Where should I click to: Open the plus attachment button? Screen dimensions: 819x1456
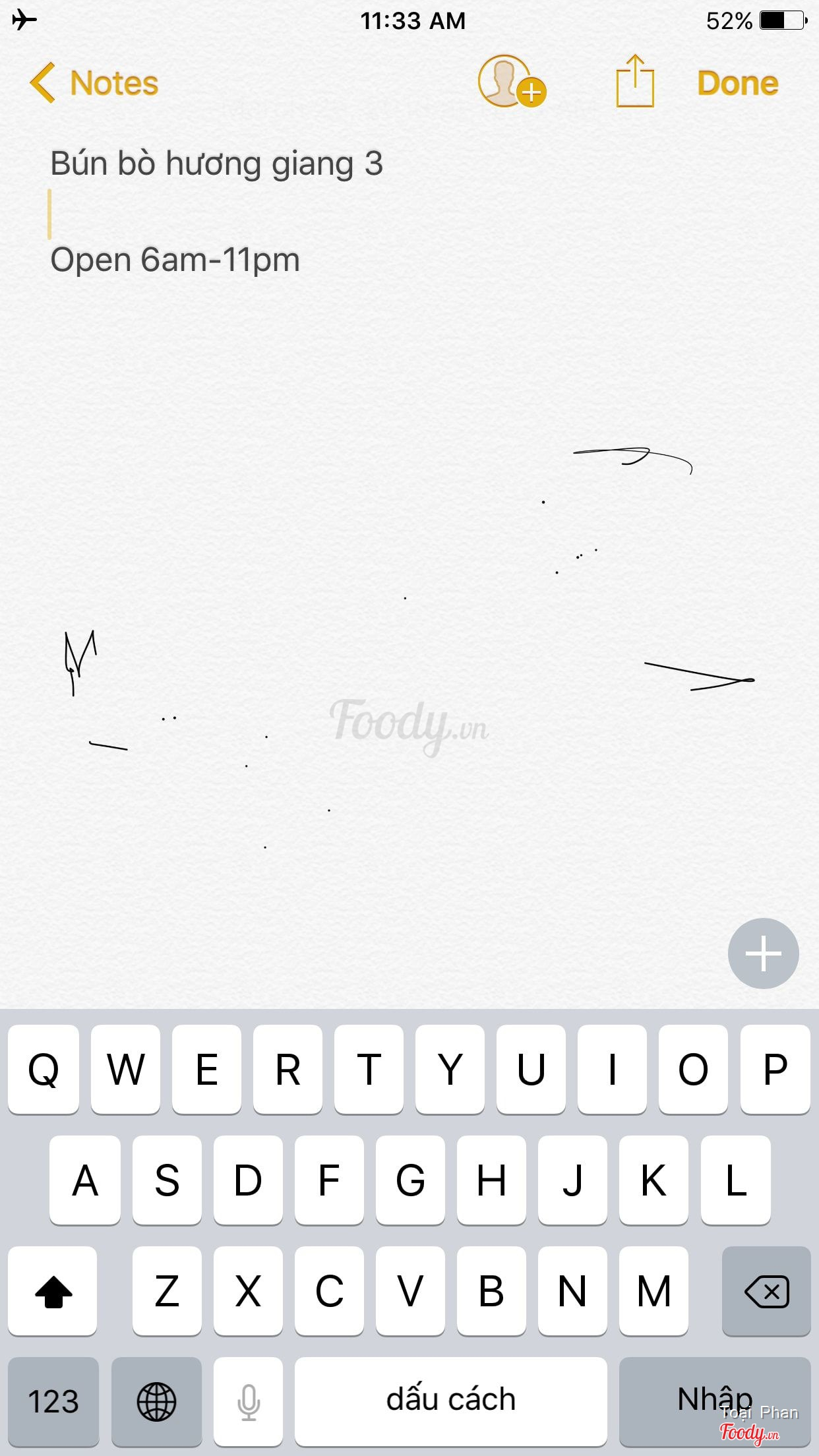tap(763, 953)
